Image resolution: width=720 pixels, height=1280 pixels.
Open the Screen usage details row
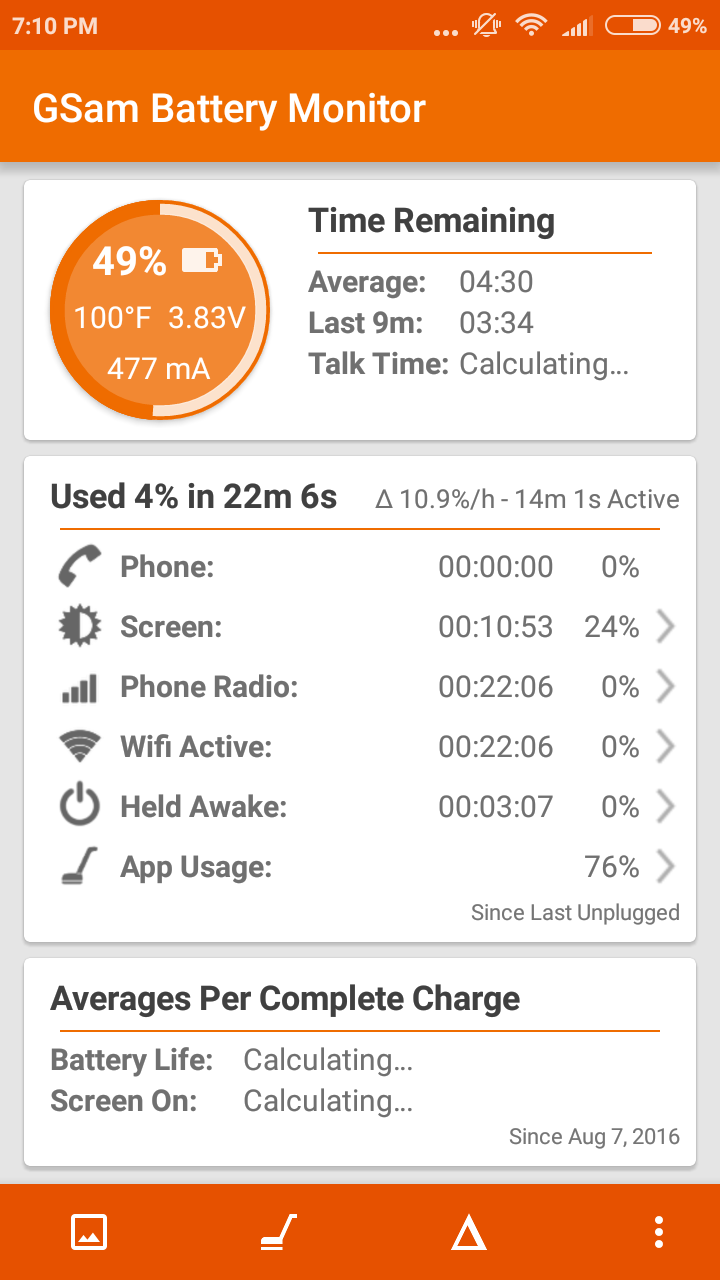tap(360, 627)
